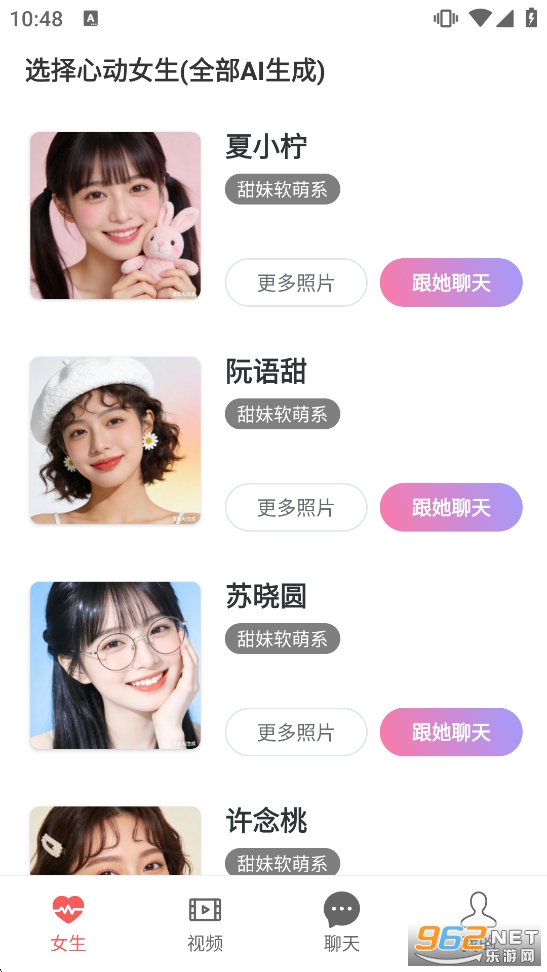Screen dimensions: 547x972
Task: Open 许念桃's profile picture
Action: click(x=115, y=841)
